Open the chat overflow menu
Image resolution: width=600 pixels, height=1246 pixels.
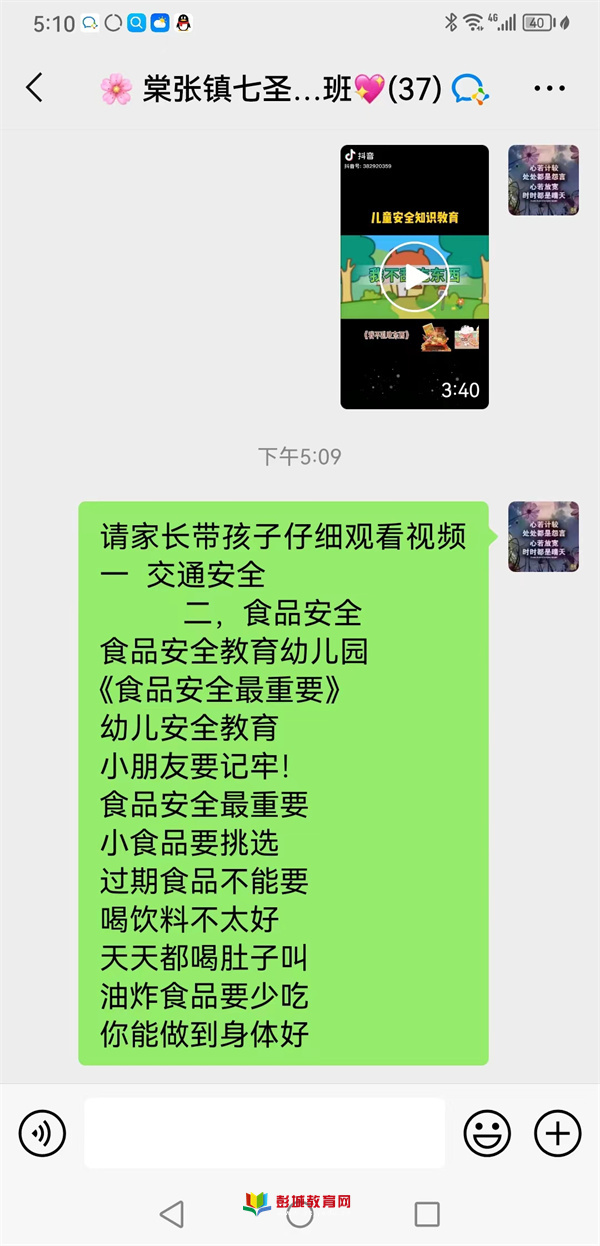(x=549, y=89)
